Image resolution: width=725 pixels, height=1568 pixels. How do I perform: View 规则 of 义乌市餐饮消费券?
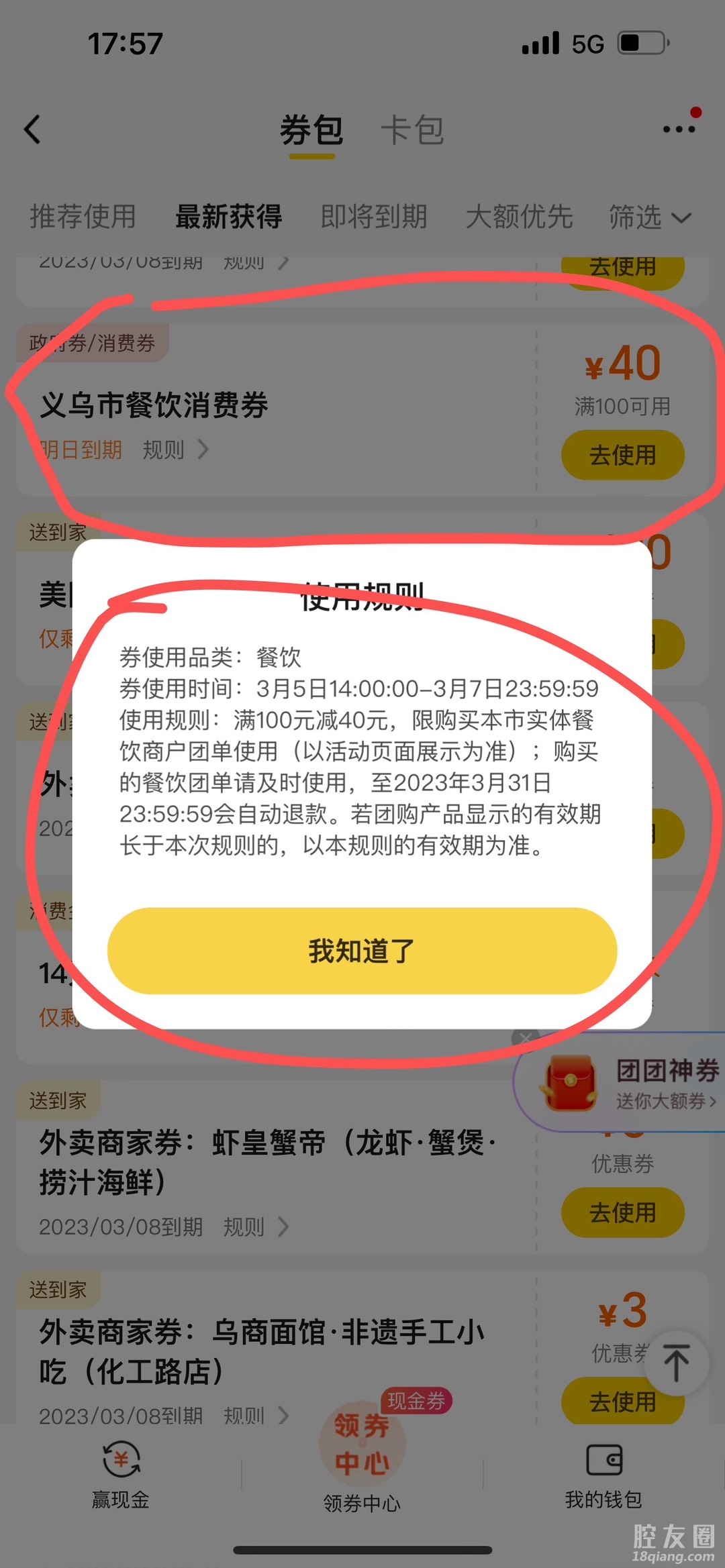[175, 450]
